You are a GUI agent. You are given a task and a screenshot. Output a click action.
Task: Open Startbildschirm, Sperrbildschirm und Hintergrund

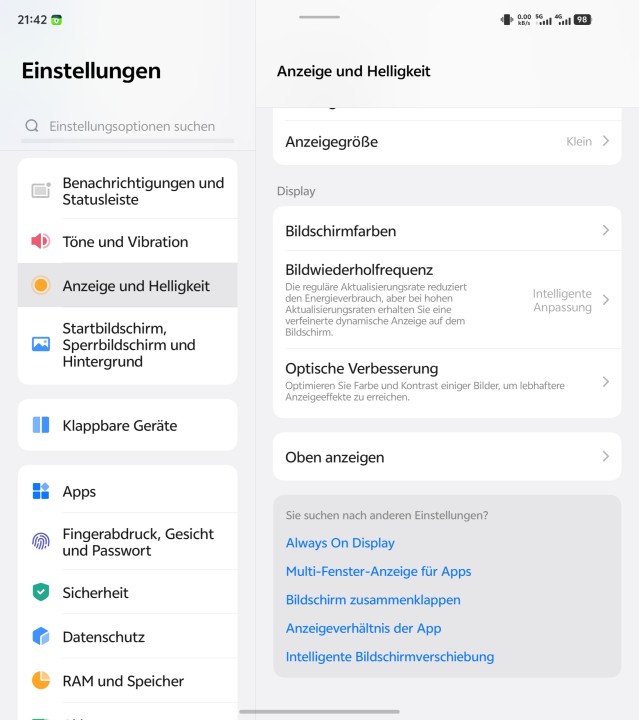[x=128, y=345]
